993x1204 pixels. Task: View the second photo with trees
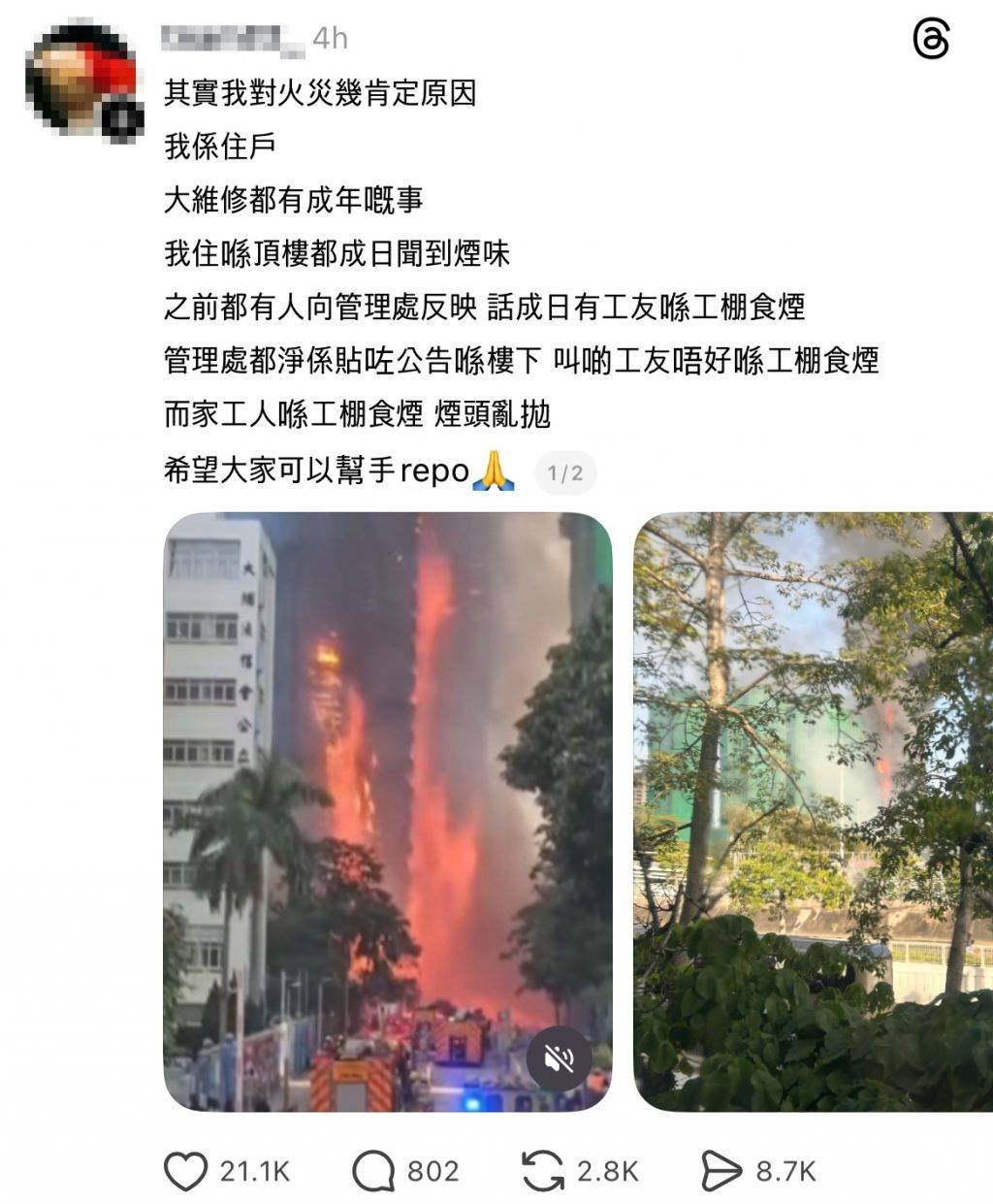[815, 810]
